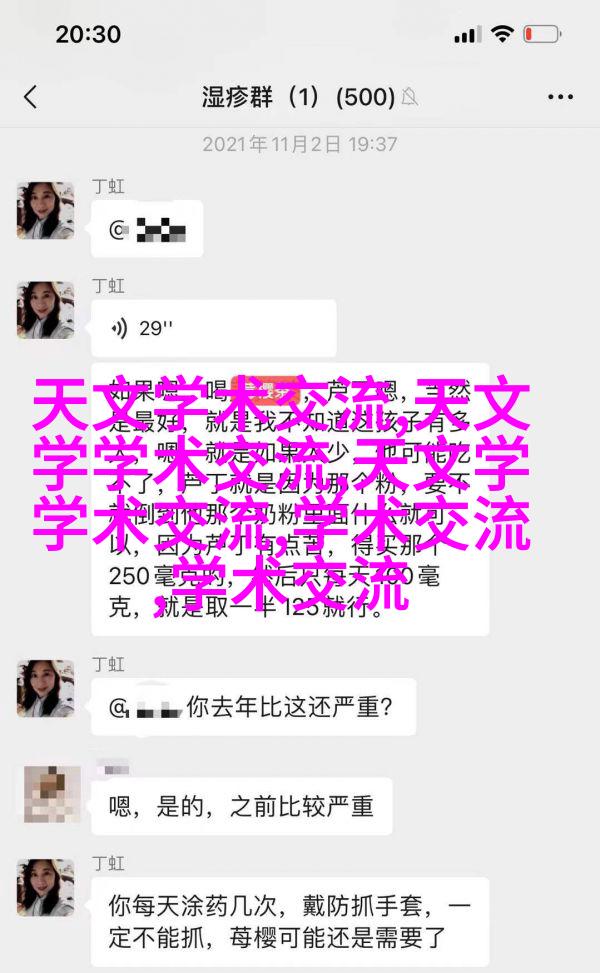Open the blurred avatar beside 嗯，是的，之前比较严重
Image resolution: width=600 pixels, height=973 pixels.
52,794
